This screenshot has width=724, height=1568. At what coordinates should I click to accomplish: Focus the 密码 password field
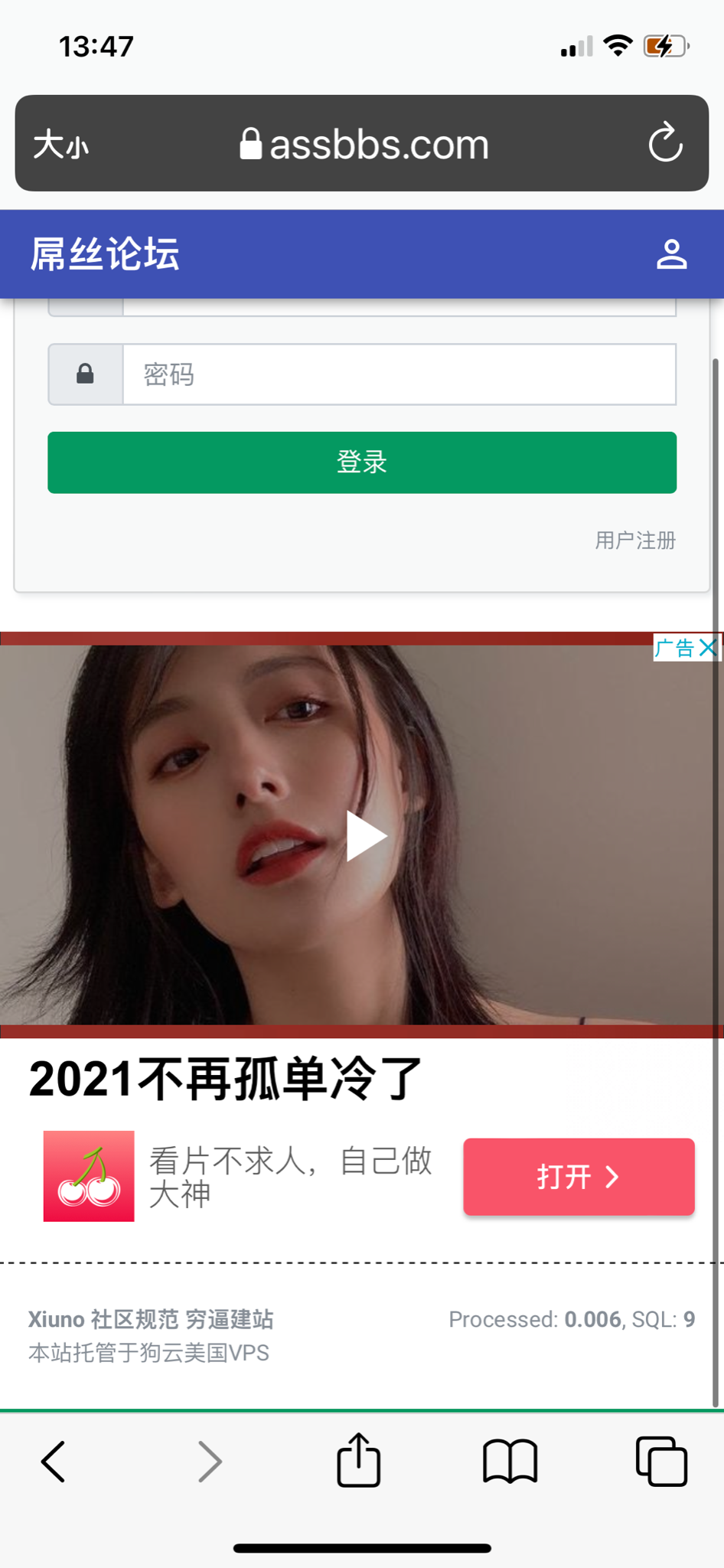399,374
